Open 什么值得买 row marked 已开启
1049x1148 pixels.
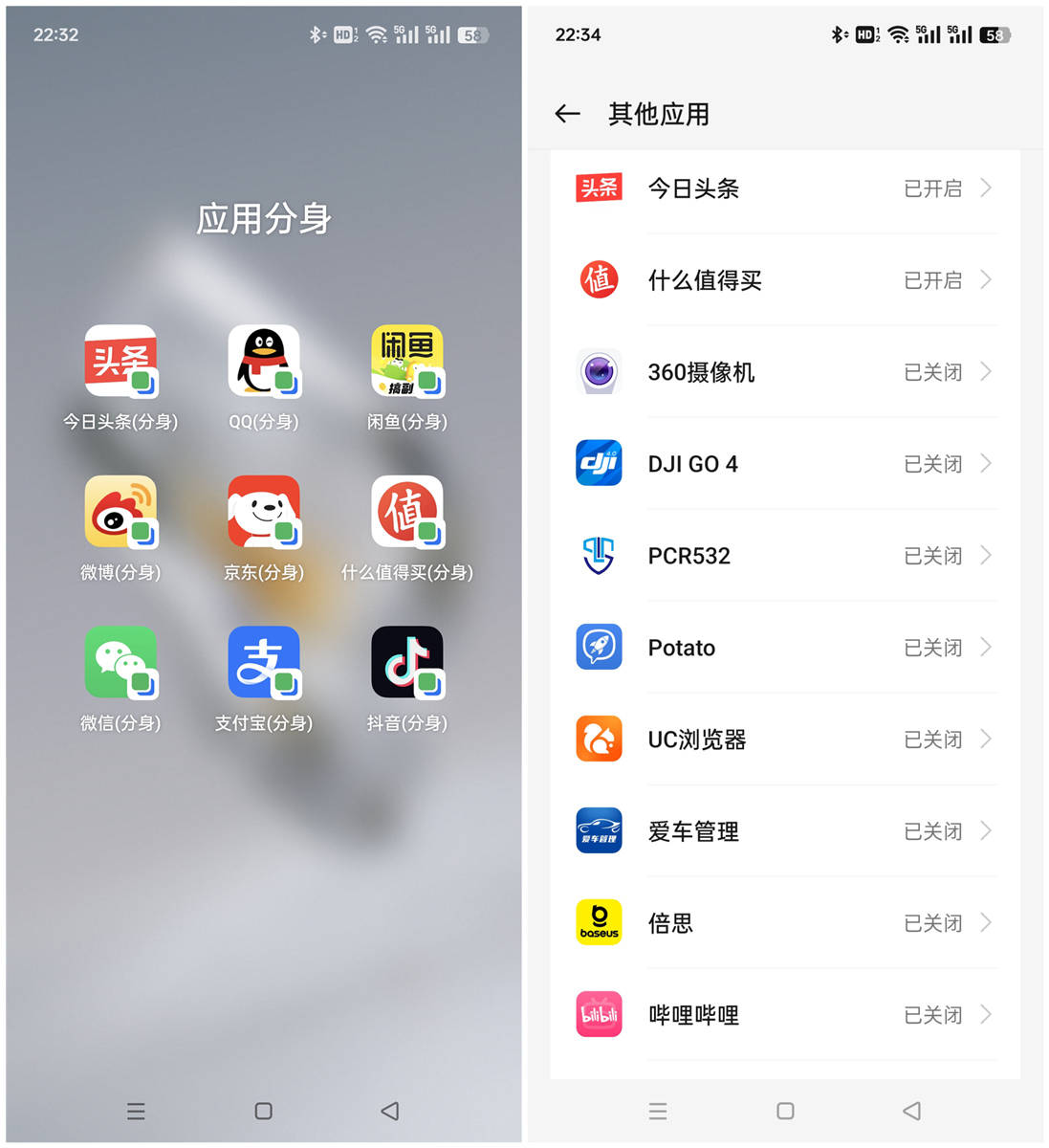784,280
